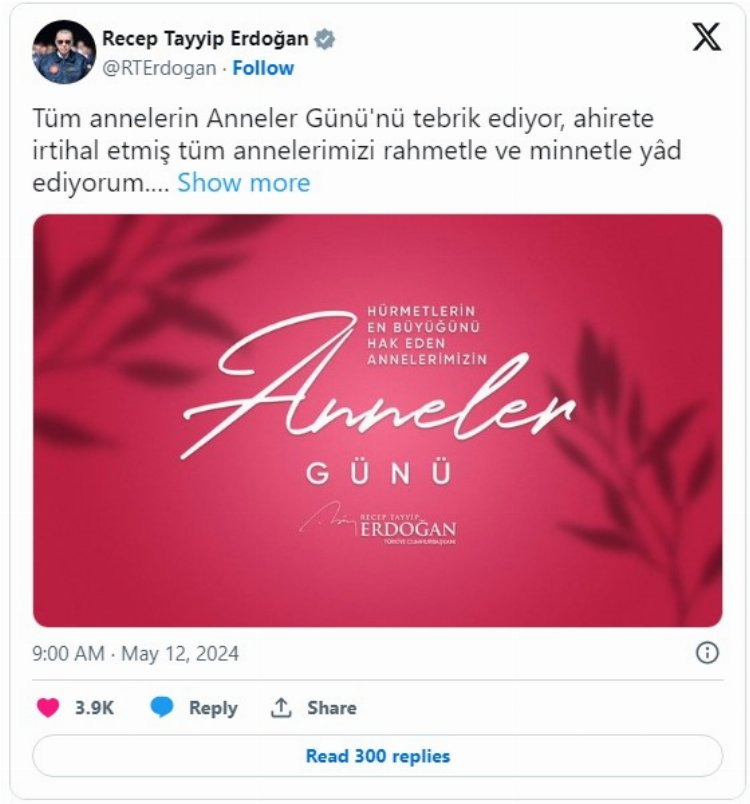Open the Anneler Günü image

pos(377,420)
